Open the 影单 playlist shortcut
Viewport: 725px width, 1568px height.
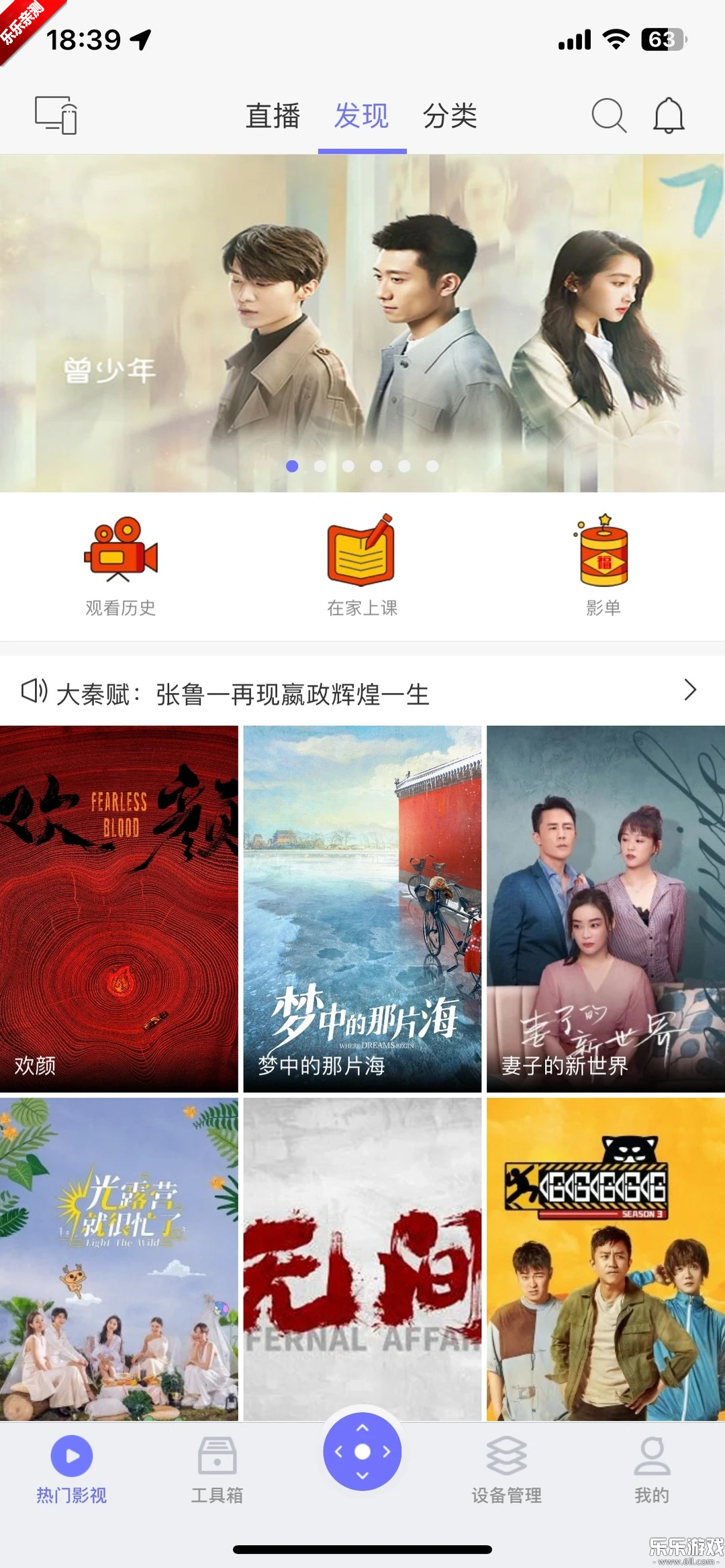(x=603, y=566)
